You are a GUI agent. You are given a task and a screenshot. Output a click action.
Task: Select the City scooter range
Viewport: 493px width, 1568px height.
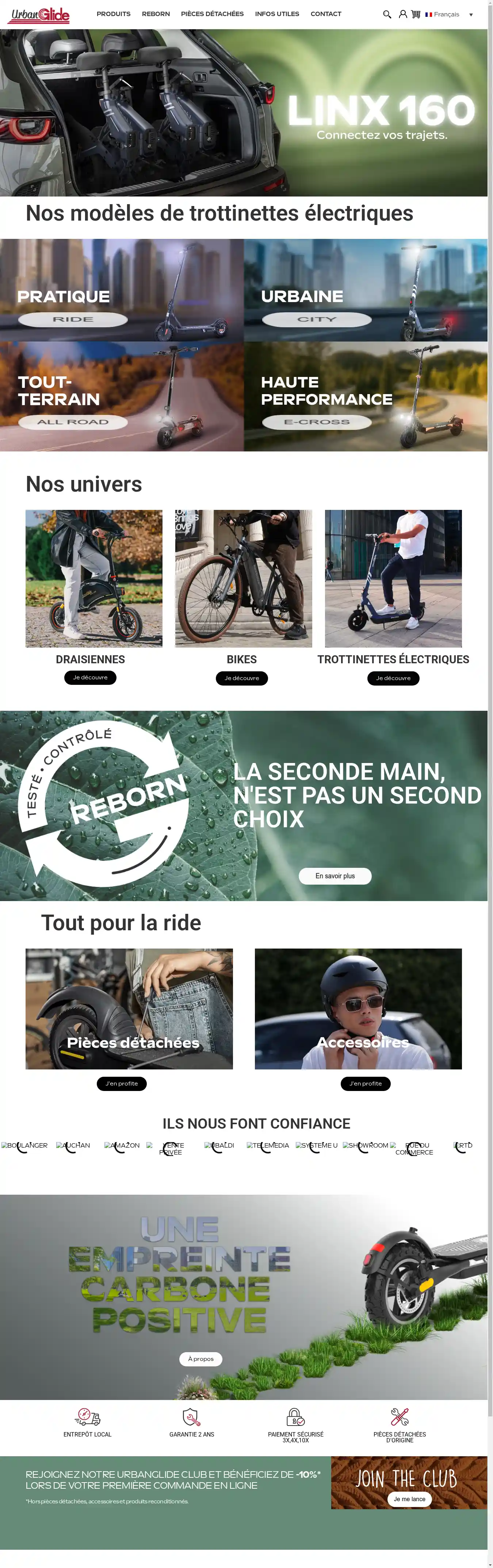(x=317, y=320)
